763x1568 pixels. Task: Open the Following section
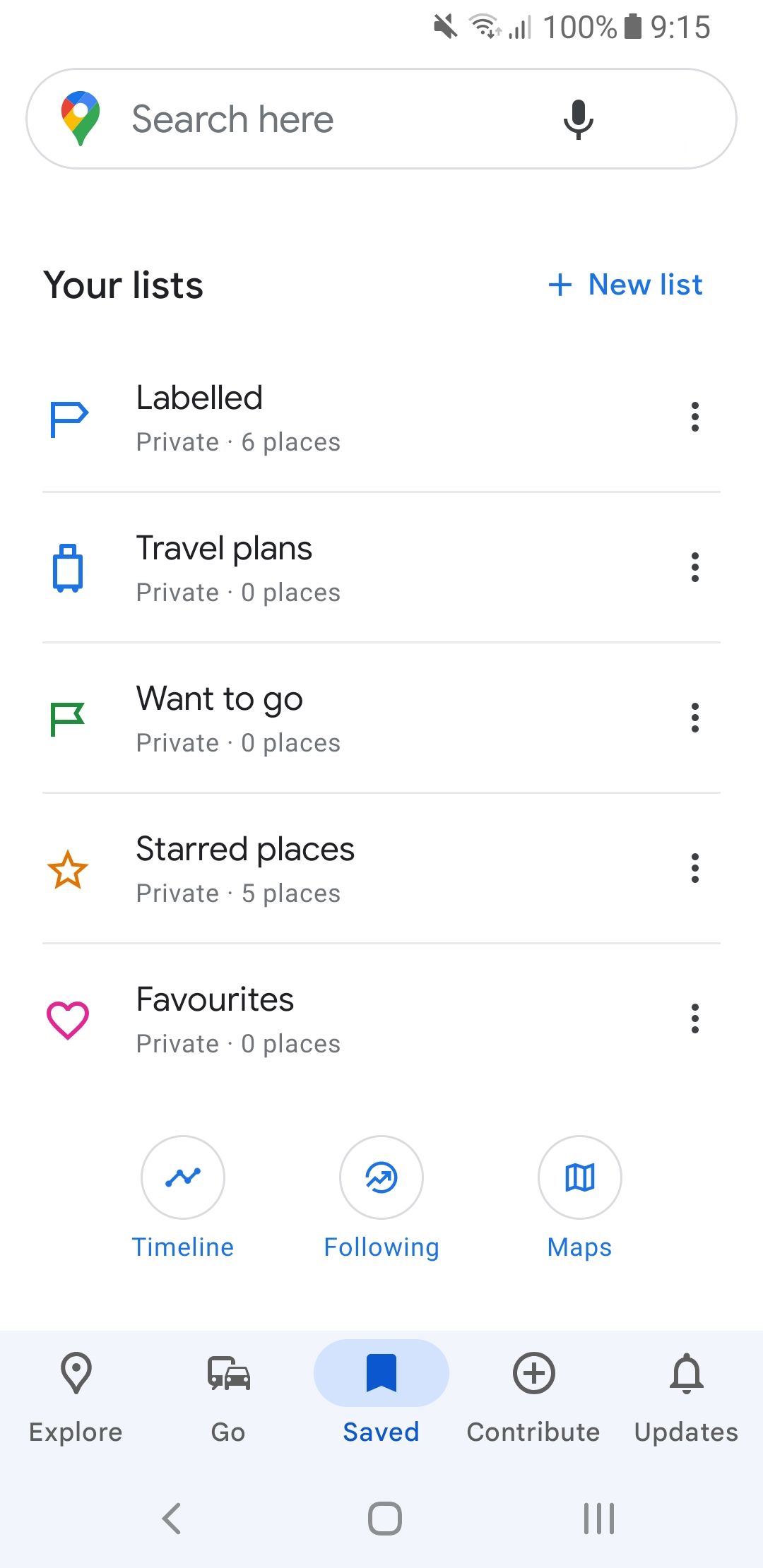[x=381, y=1177]
